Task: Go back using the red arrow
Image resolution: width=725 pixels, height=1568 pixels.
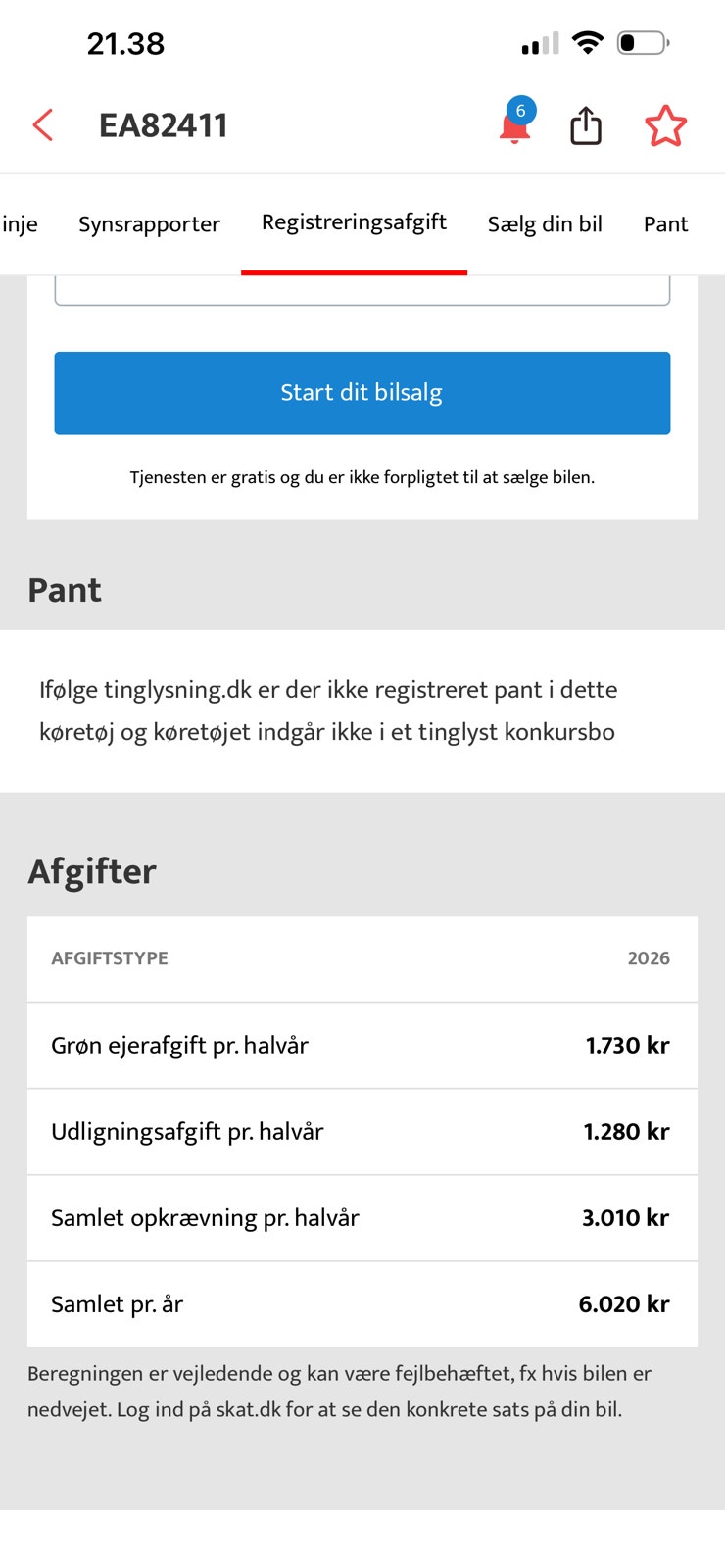Action: 42,125
